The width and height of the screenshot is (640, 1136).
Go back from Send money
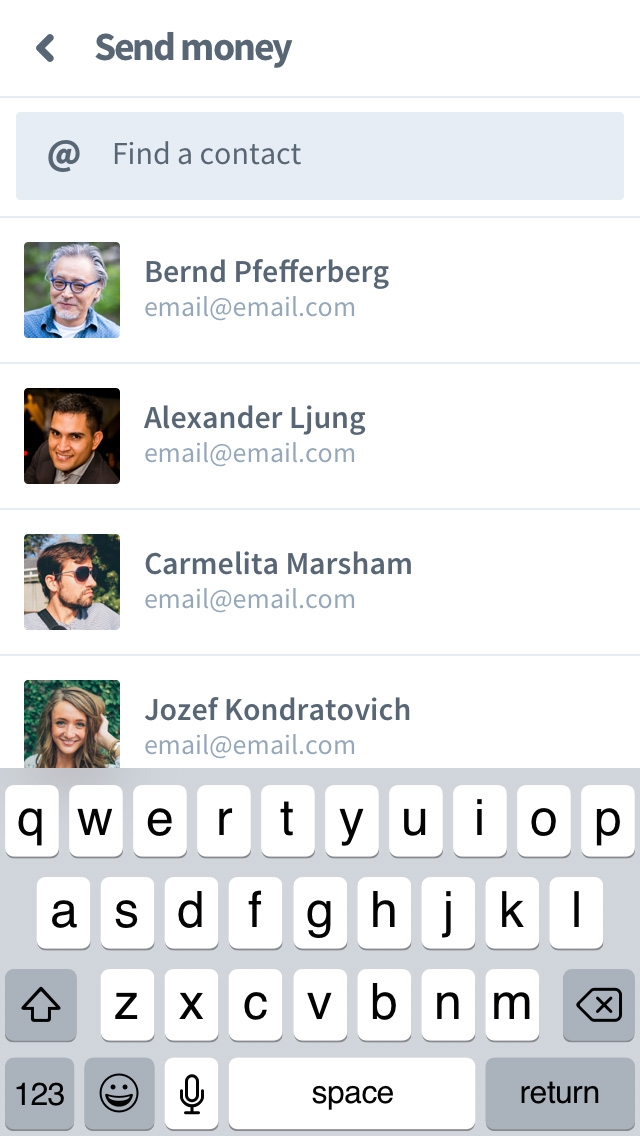[45, 48]
